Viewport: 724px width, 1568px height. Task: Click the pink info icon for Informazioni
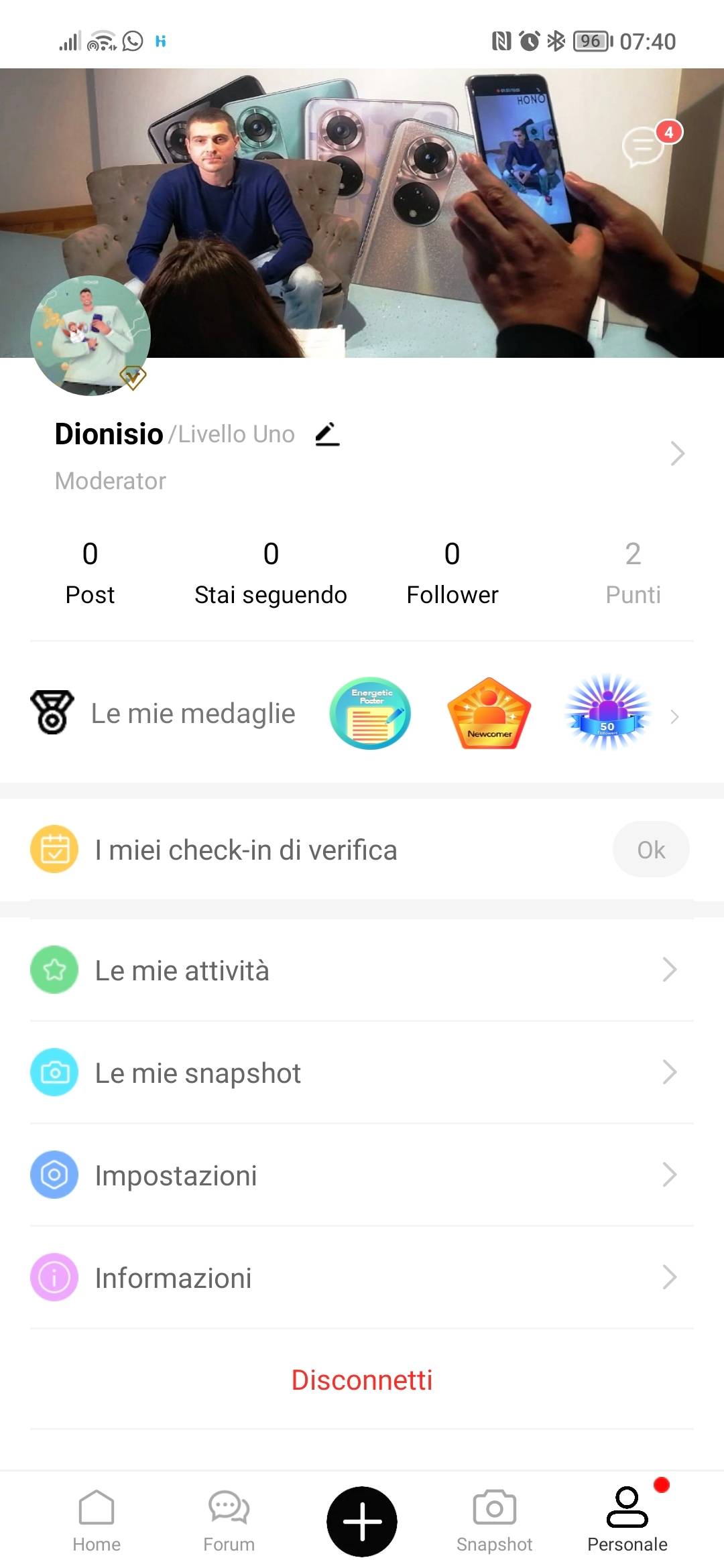54,1277
